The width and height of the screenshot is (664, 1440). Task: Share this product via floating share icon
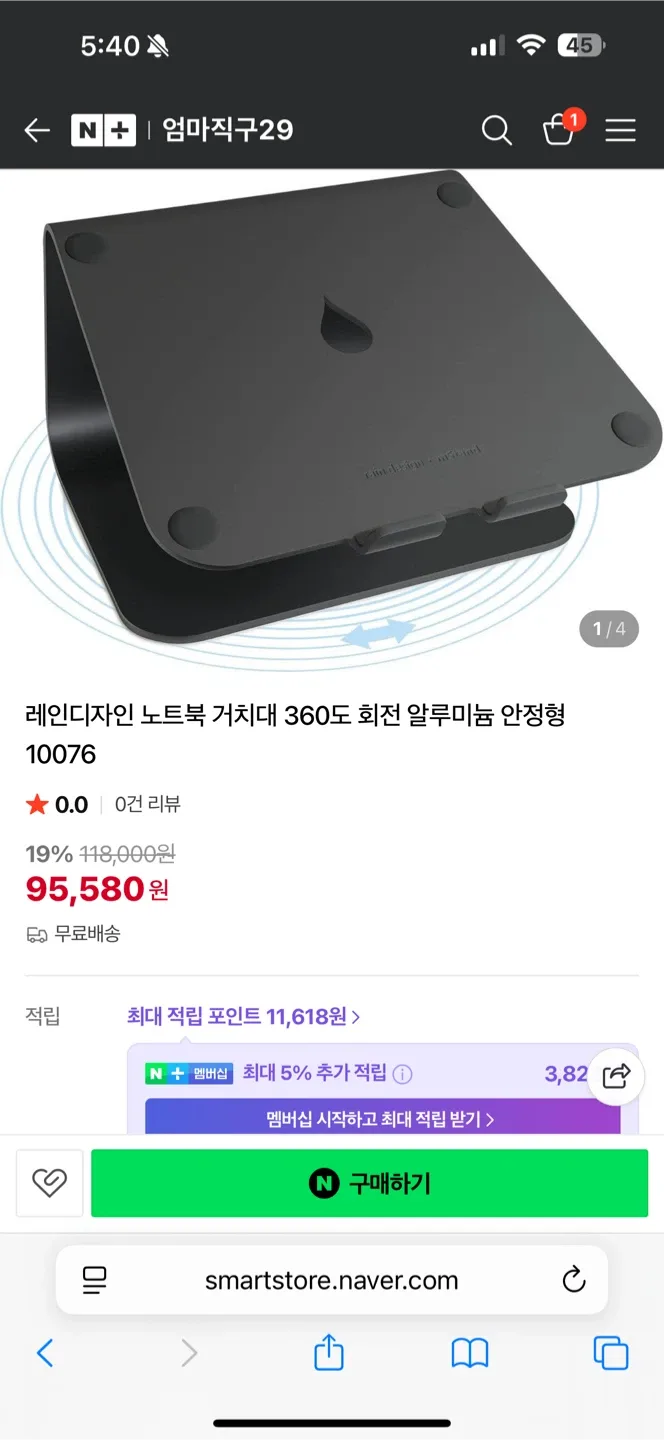point(616,1076)
